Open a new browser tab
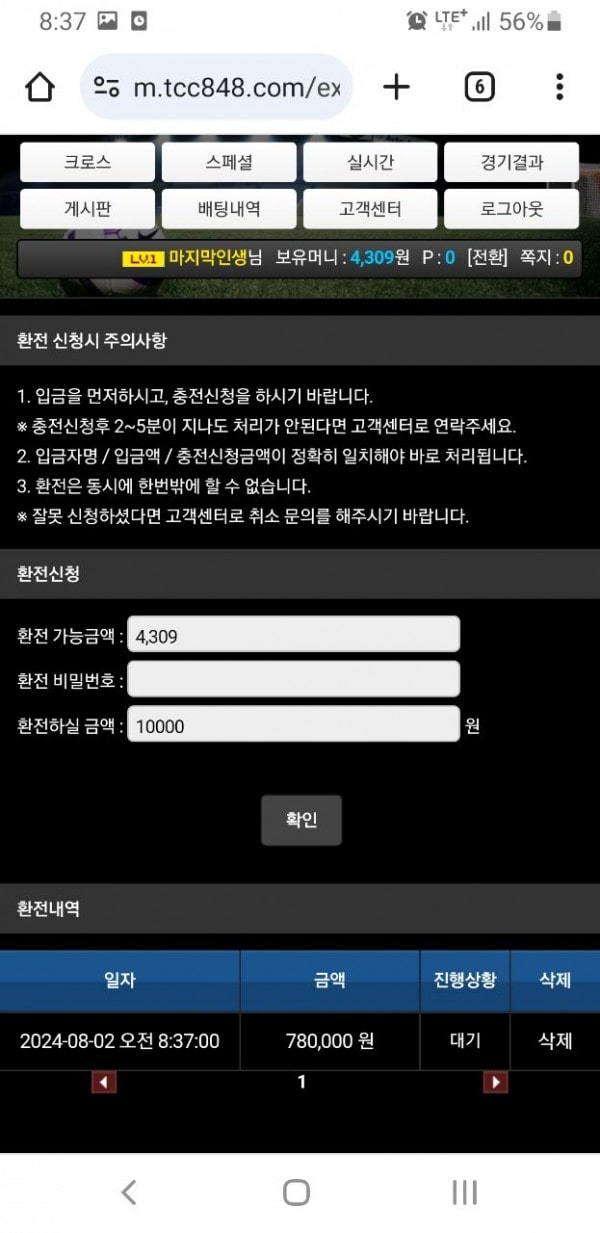Screen dimensions: 600x1233 click(x=396, y=88)
